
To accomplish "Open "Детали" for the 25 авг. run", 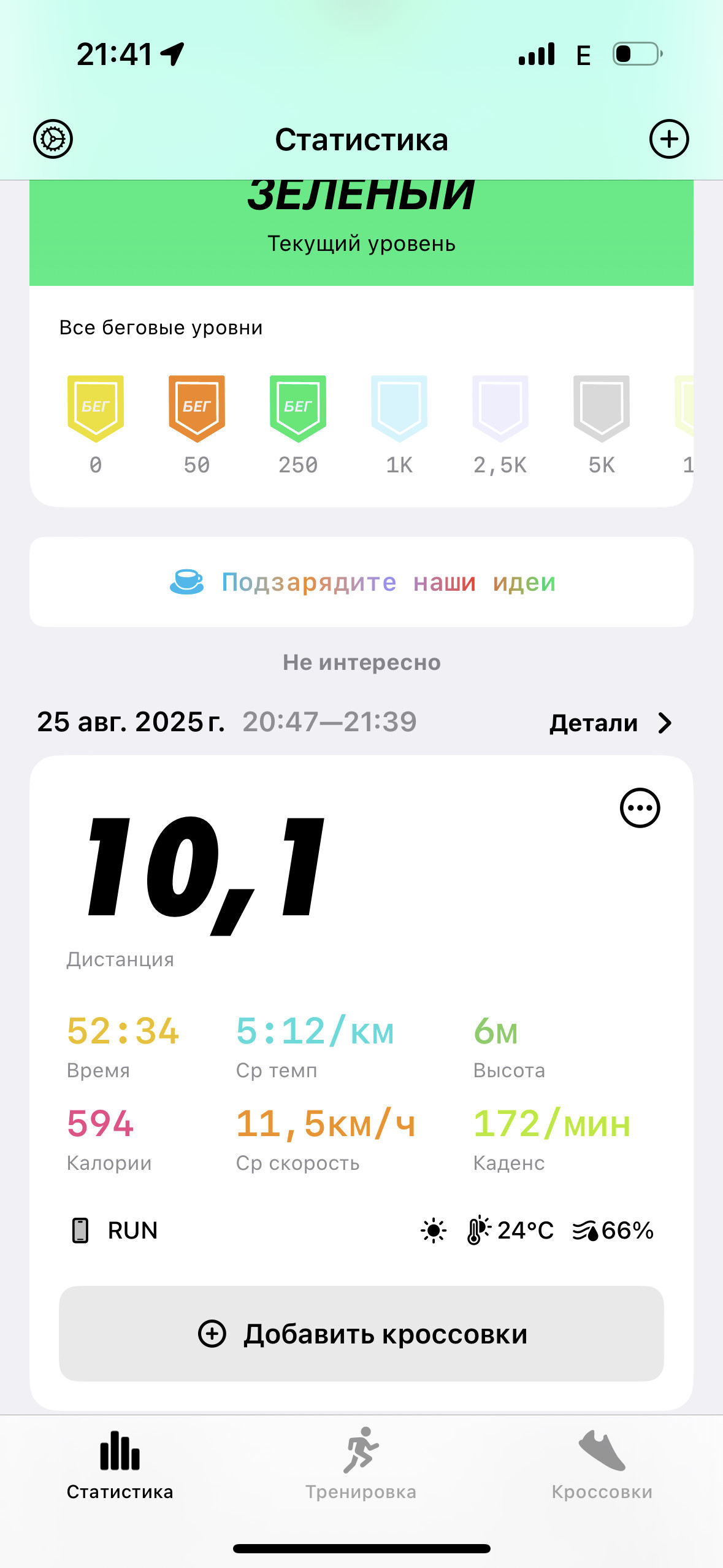I will coord(611,723).
